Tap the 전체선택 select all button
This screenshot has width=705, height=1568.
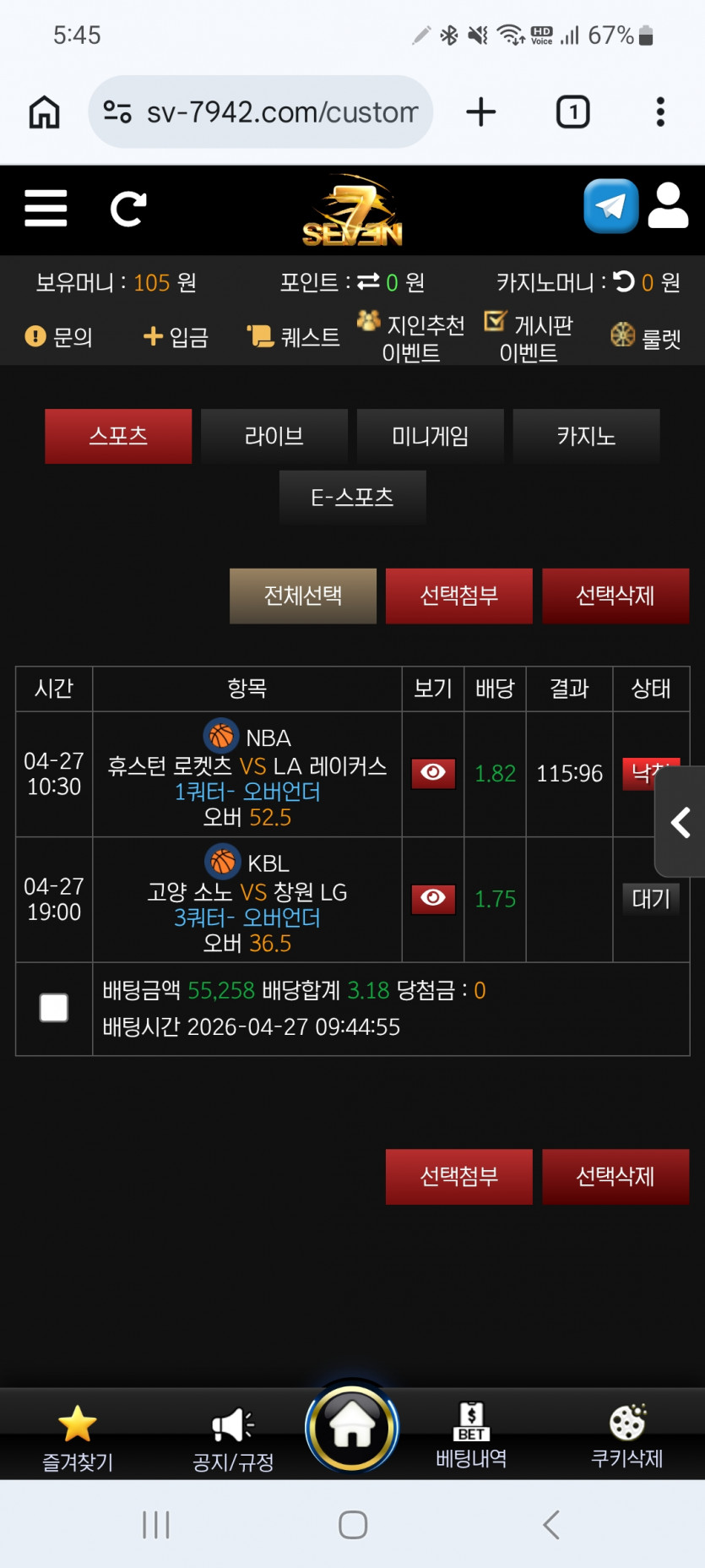click(x=303, y=596)
